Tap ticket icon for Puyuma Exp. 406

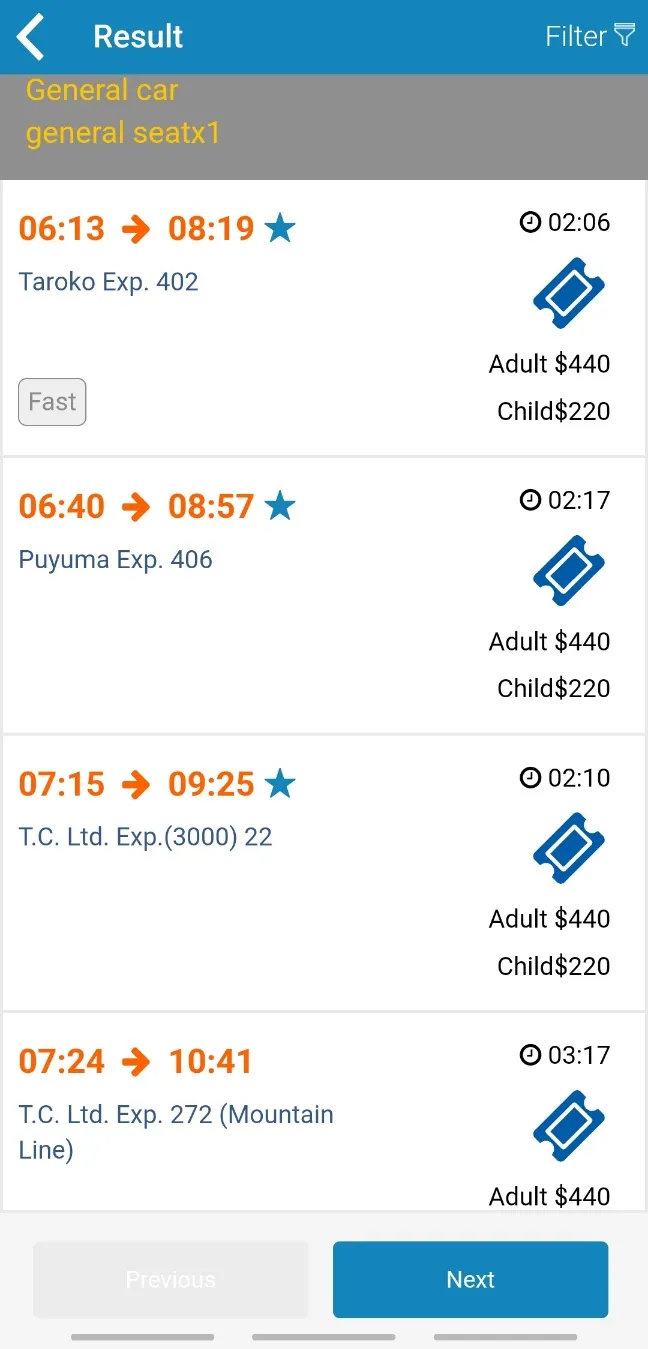tap(568, 571)
